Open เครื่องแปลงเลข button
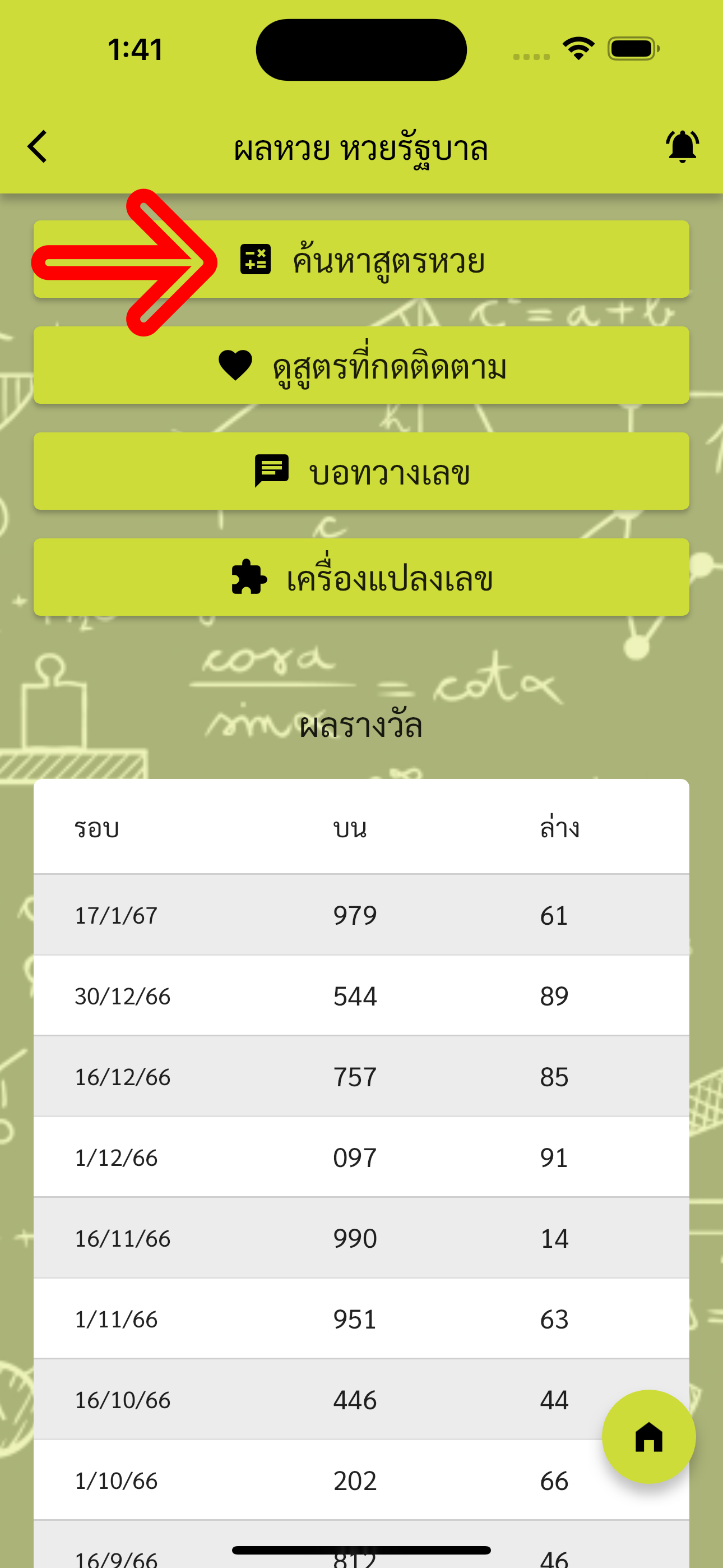This screenshot has width=723, height=1568. (361, 577)
